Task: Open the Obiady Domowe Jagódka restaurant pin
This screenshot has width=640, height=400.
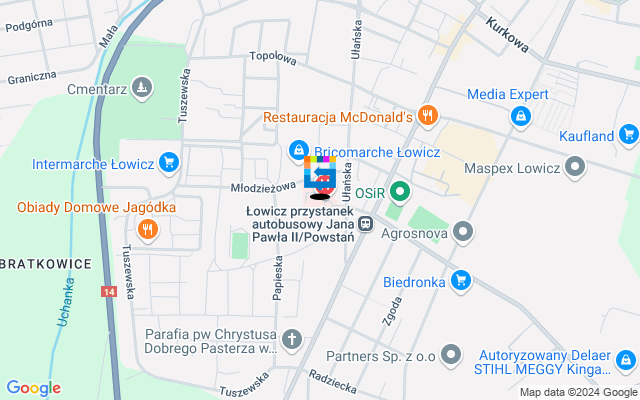Action: click(x=148, y=230)
